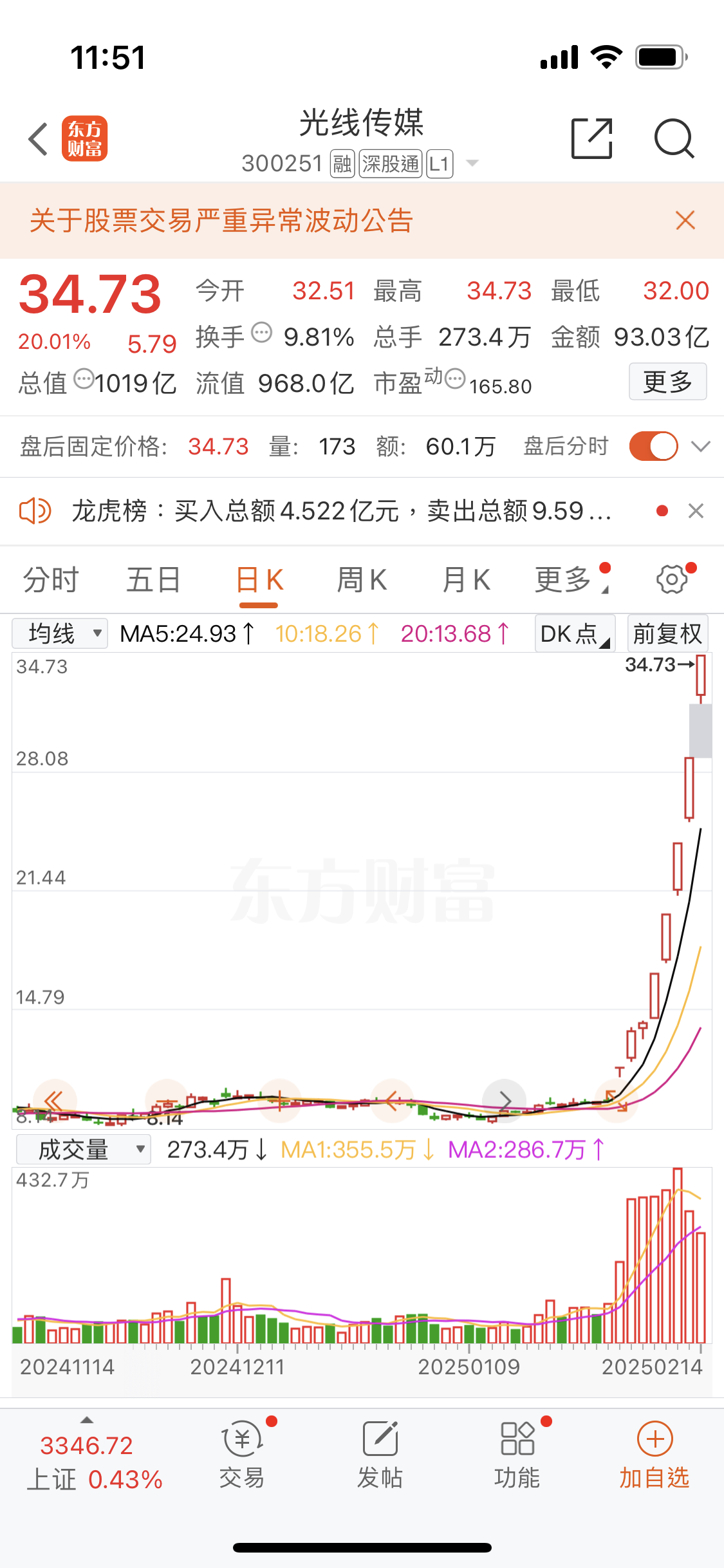This screenshot has width=724, height=1568.
Task: Select the 月K chart tab
Action: (x=466, y=580)
